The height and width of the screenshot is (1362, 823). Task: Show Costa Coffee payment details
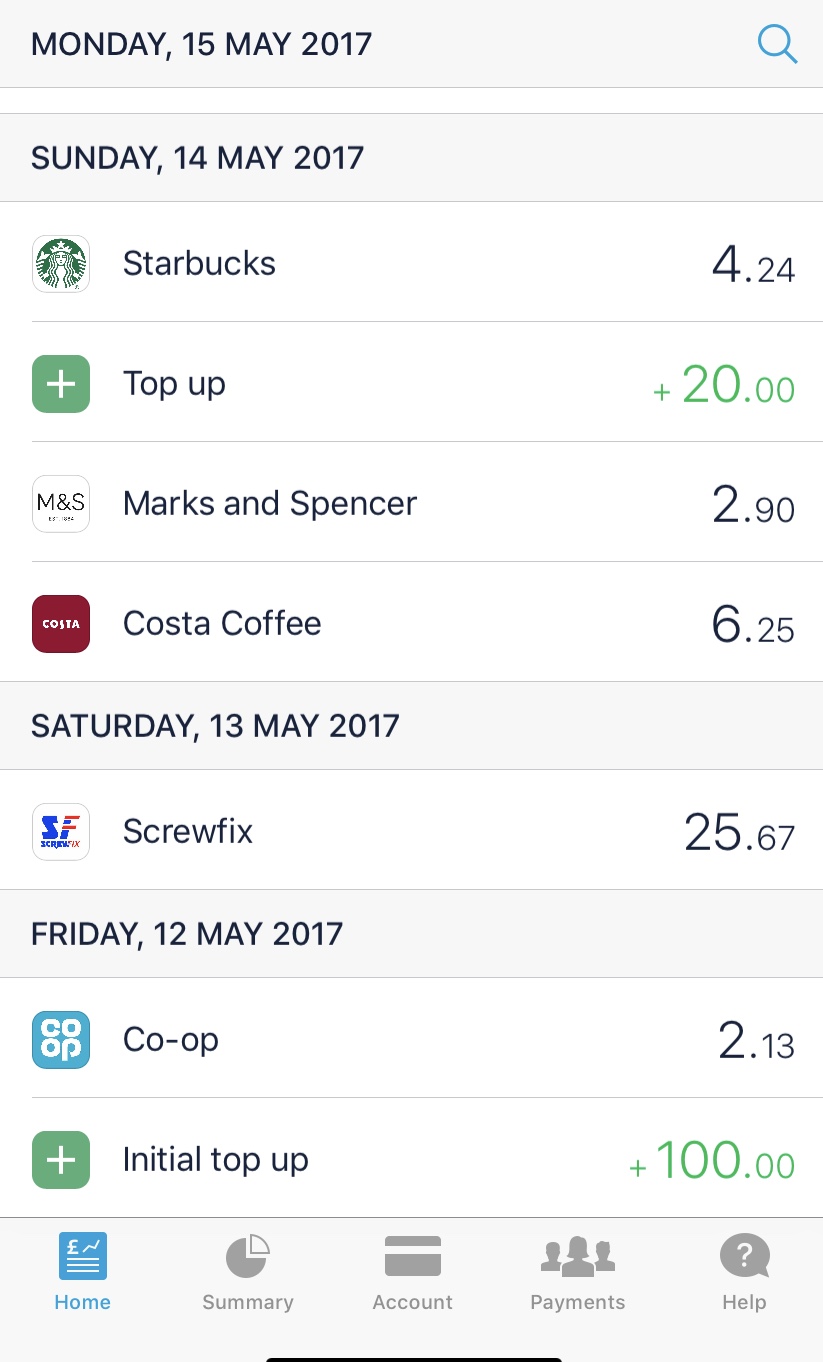[x=411, y=623]
